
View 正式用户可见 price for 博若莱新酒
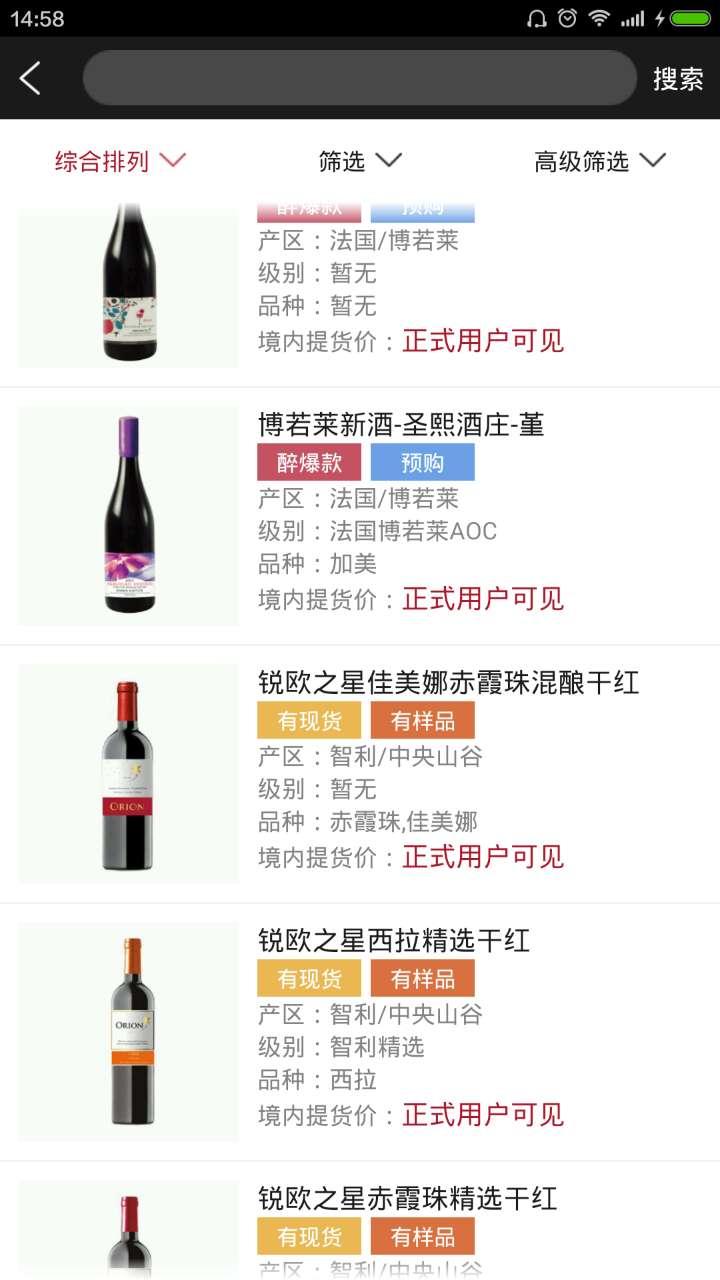point(484,598)
